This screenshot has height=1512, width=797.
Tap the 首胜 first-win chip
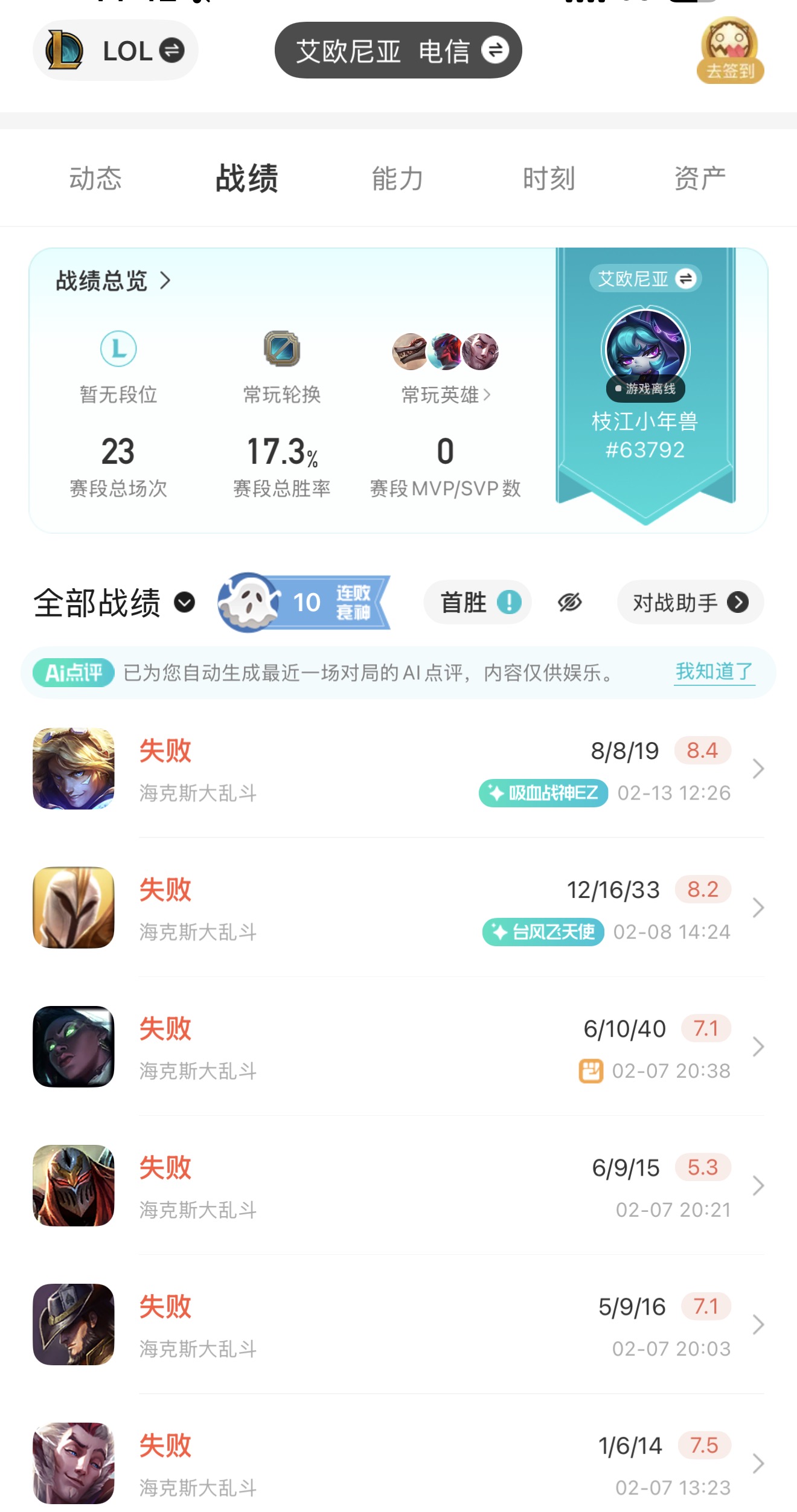click(478, 603)
